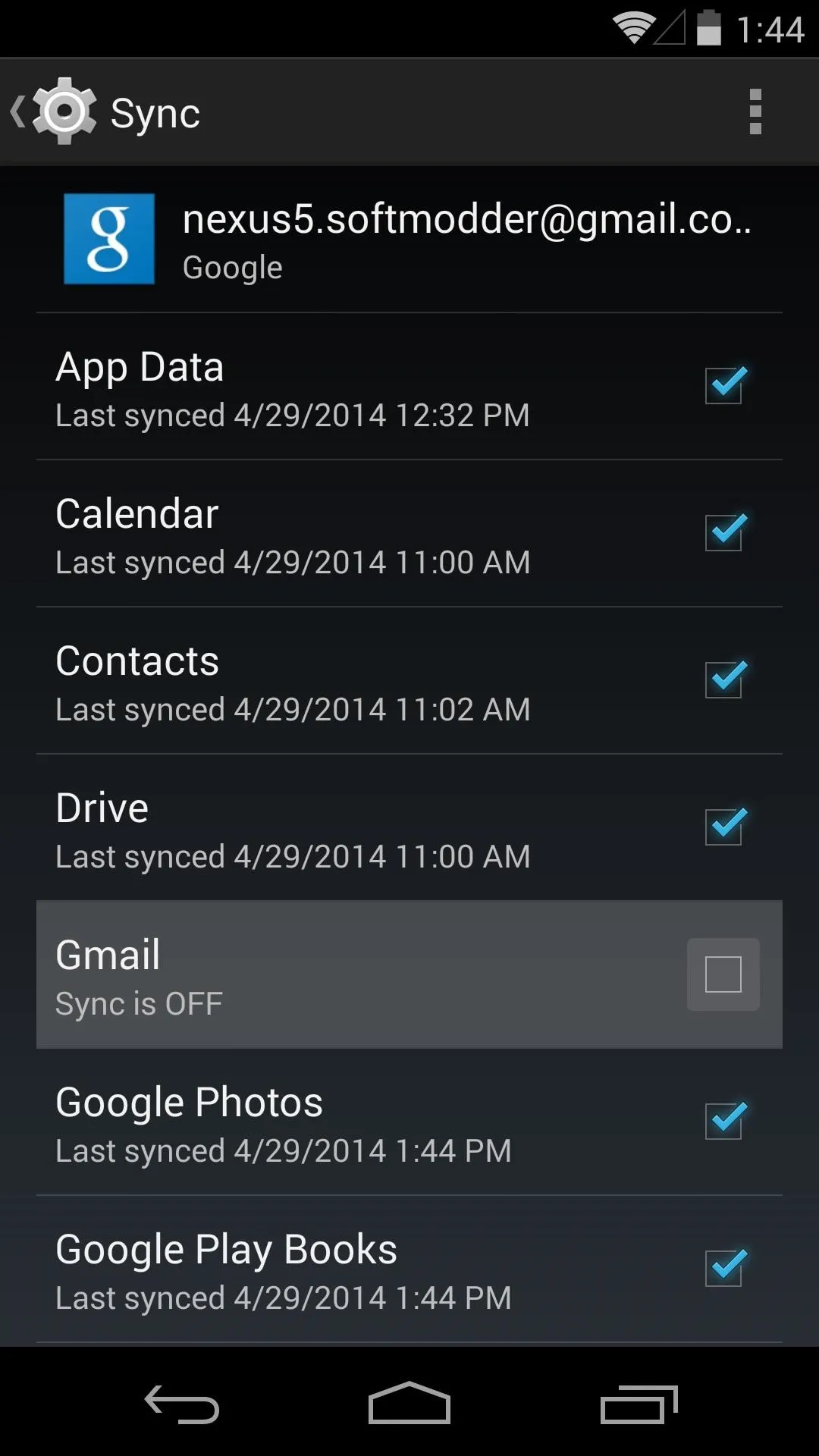Enable Gmail sync checkbox
This screenshot has height=1456, width=819.
(723, 974)
